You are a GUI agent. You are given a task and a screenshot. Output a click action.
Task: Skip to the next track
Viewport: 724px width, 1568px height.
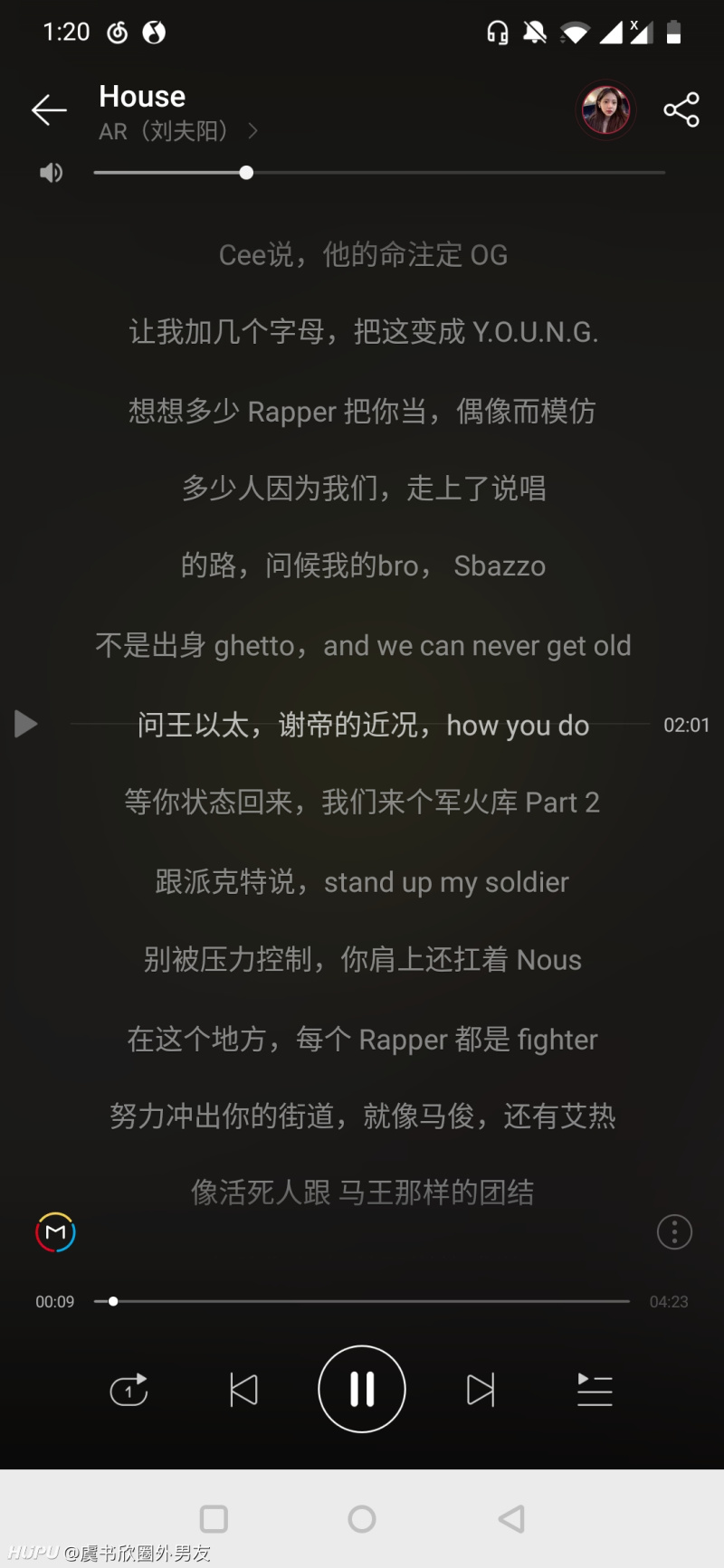(x=481, y=1390)
